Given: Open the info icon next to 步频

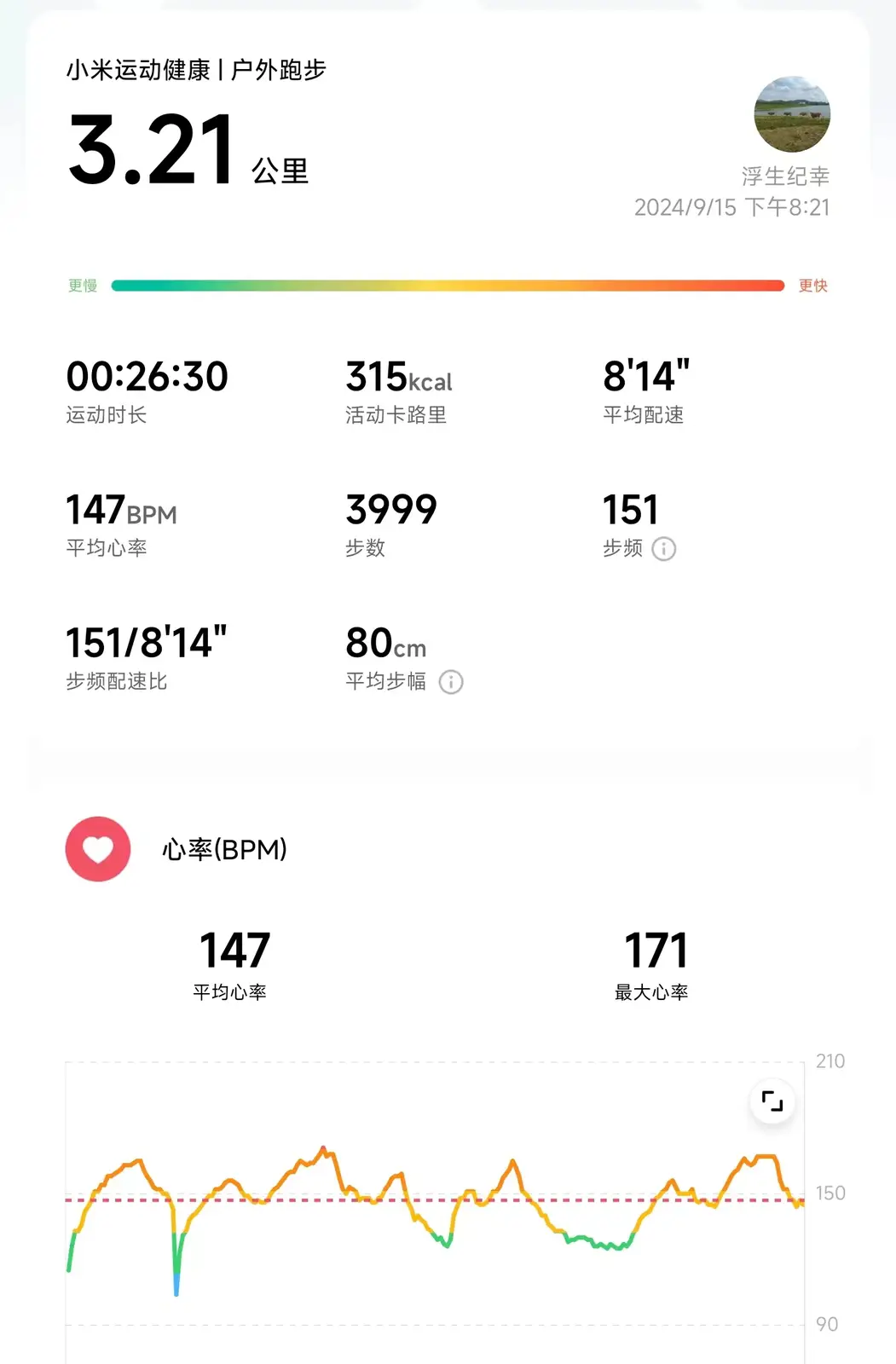Looking at the screenshot, I should point(663,548).
